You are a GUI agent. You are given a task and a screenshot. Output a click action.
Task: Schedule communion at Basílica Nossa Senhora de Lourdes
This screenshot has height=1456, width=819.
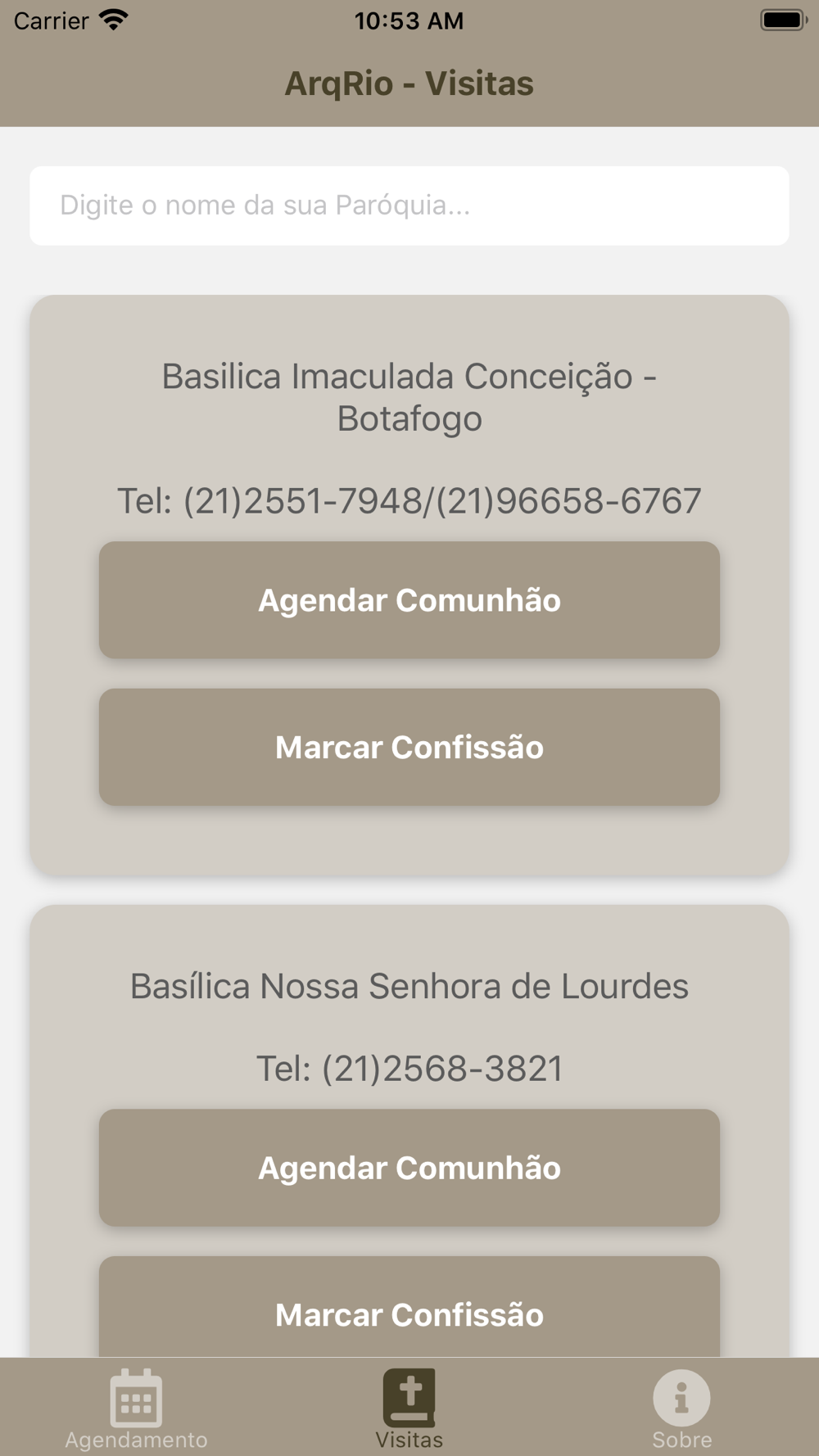(x=409, y=1168)
